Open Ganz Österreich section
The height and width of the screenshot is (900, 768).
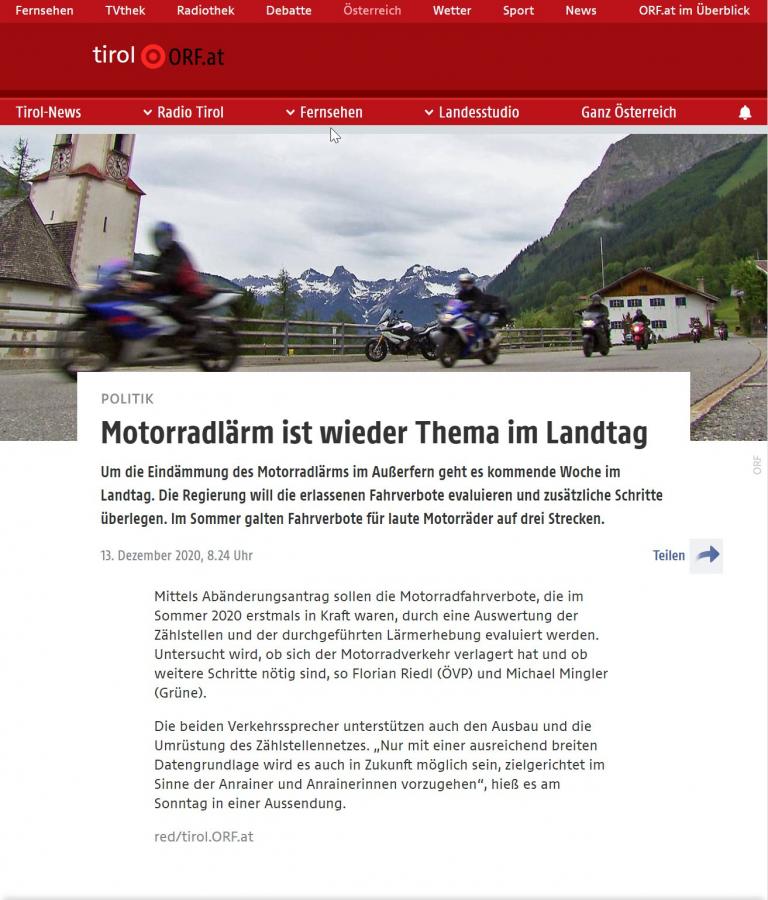[x=629, y=112]
